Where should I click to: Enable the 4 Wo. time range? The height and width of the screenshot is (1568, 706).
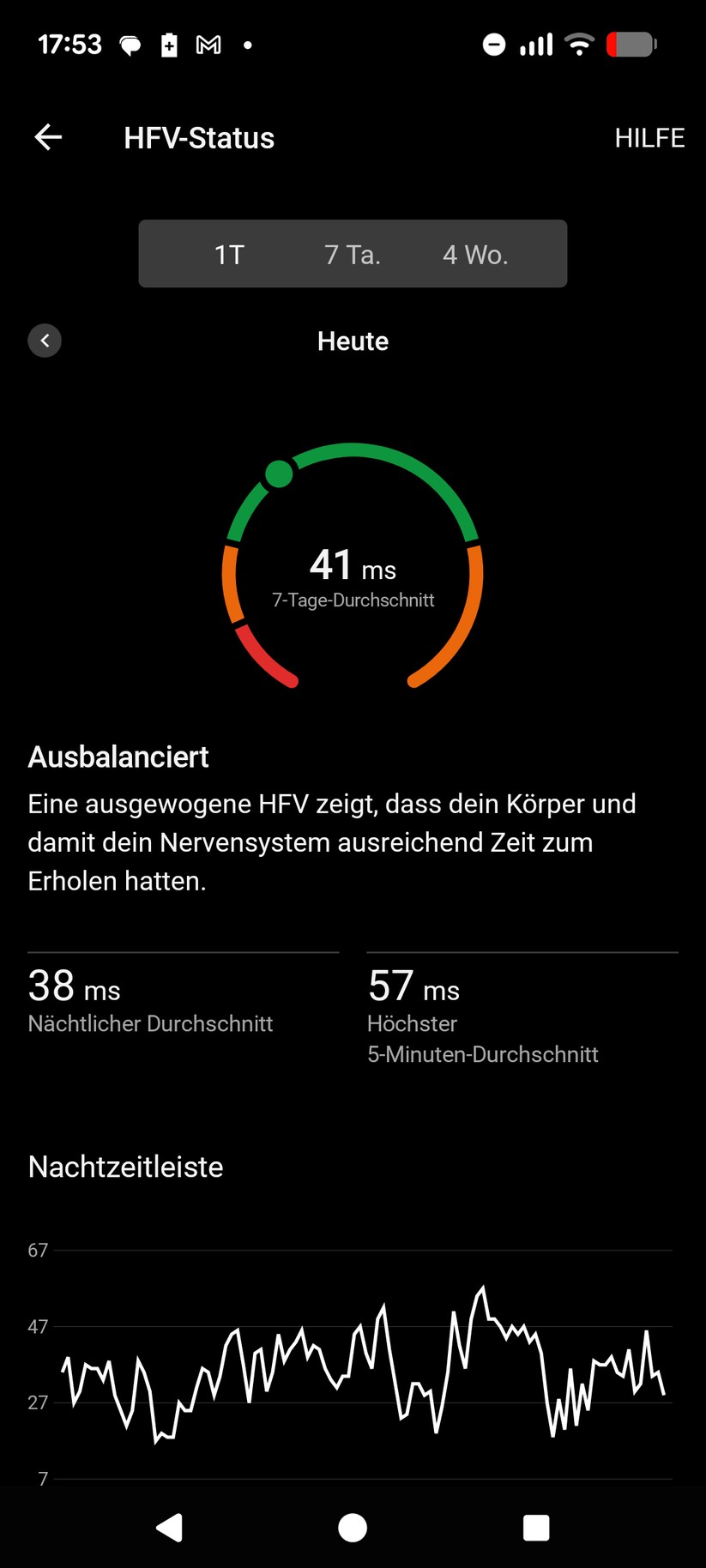click(x=474, y=254)
